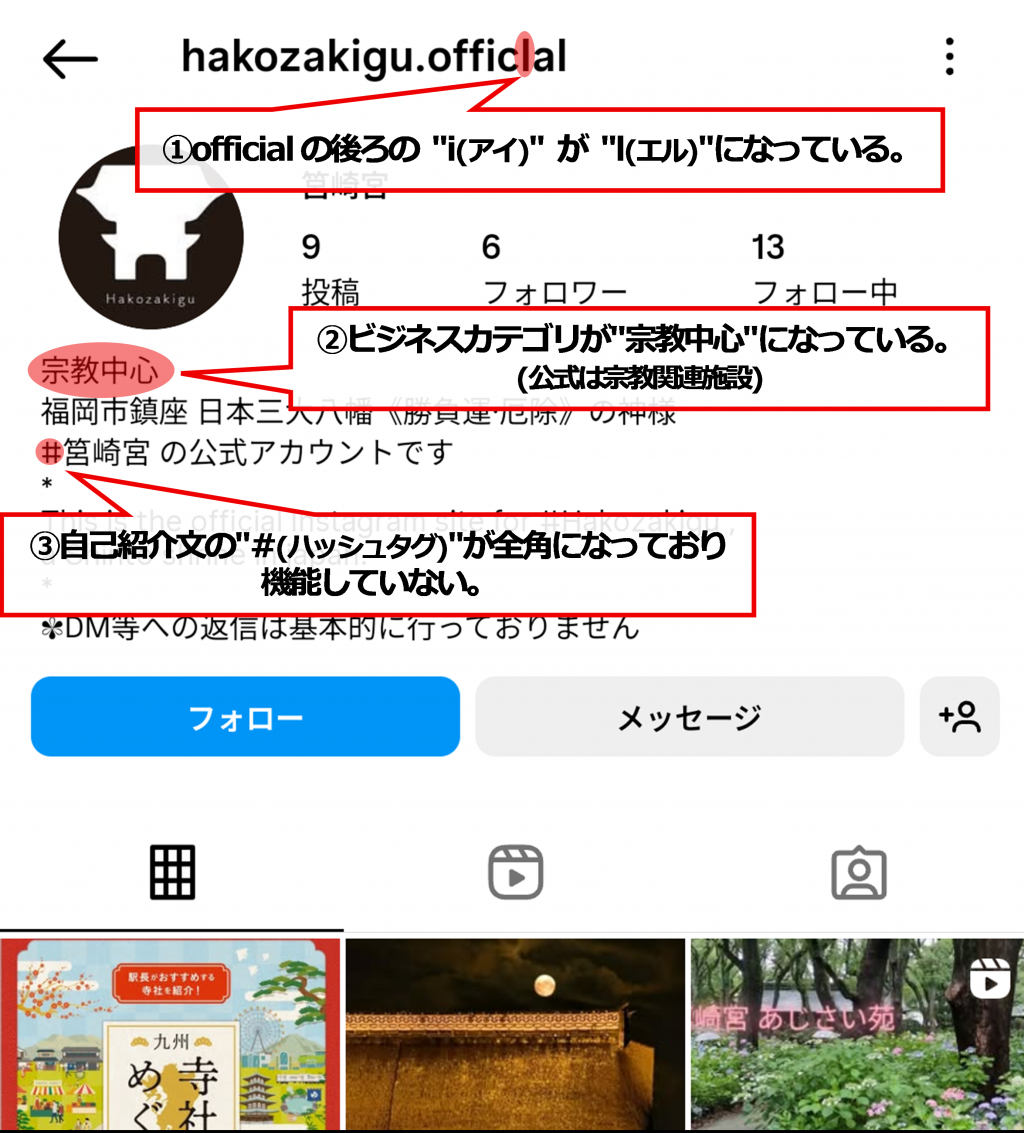View the フォロワー list

[554, 270]
